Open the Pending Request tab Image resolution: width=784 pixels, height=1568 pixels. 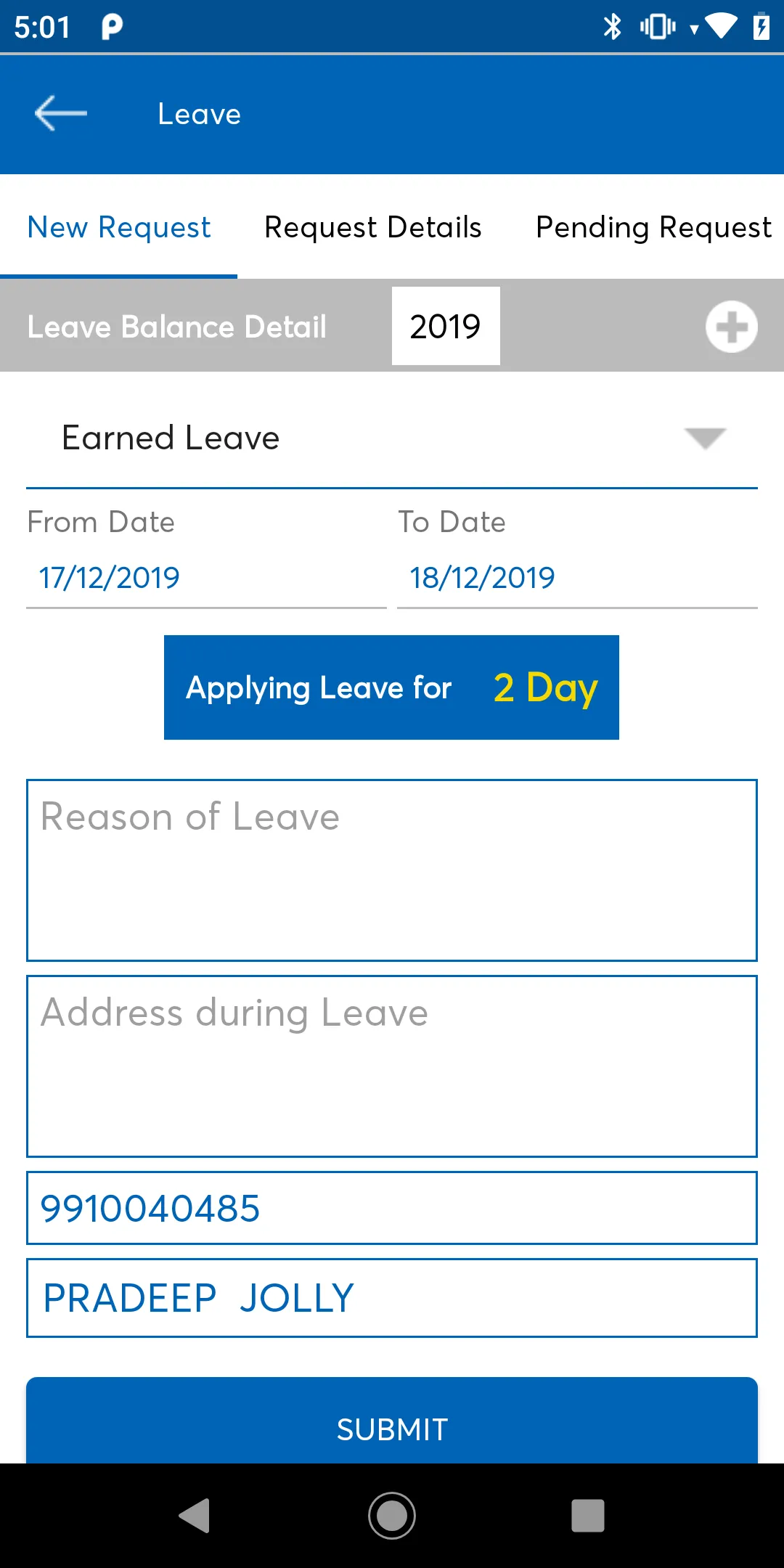coord(653,227)
